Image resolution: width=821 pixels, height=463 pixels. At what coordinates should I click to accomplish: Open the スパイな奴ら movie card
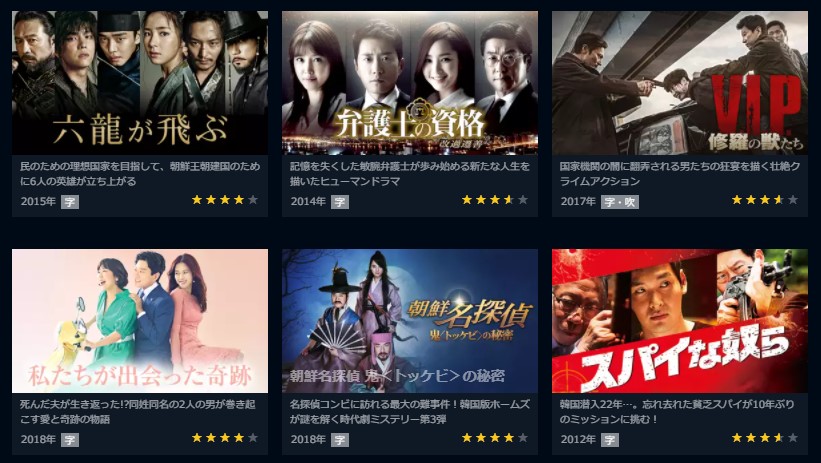pos(680,320)
